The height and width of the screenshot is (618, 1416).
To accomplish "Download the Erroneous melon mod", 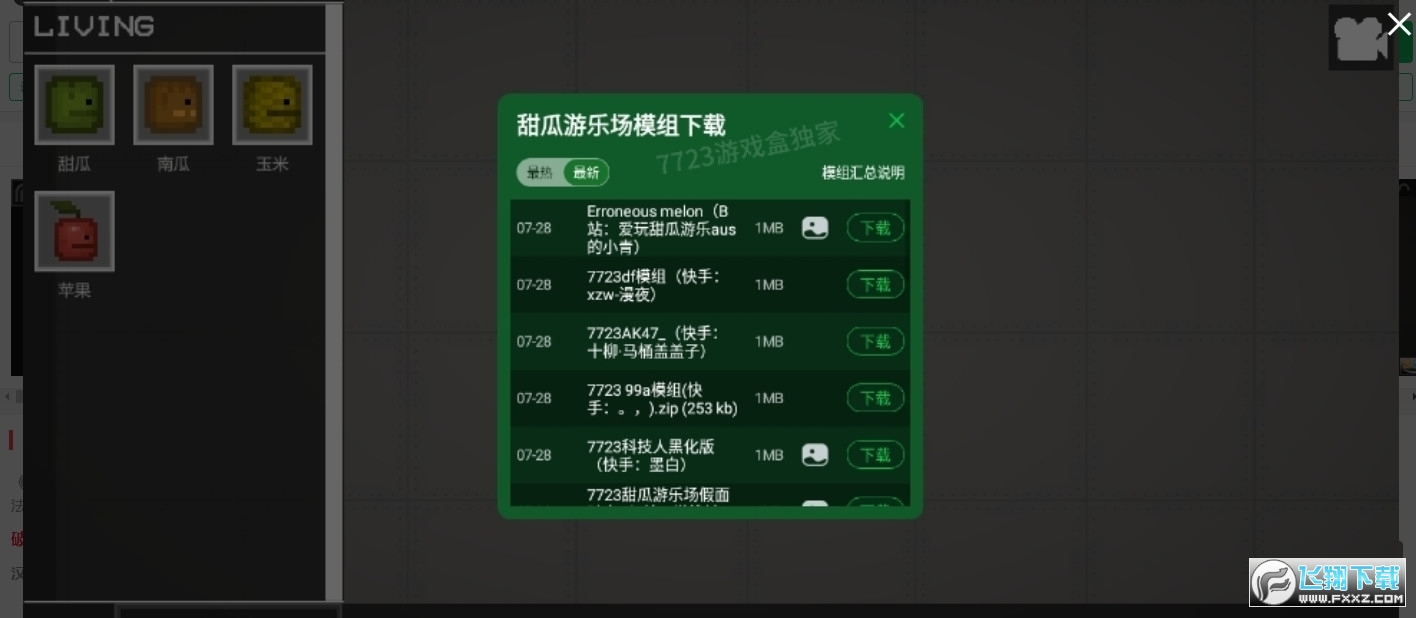I will tap(875, 228).
